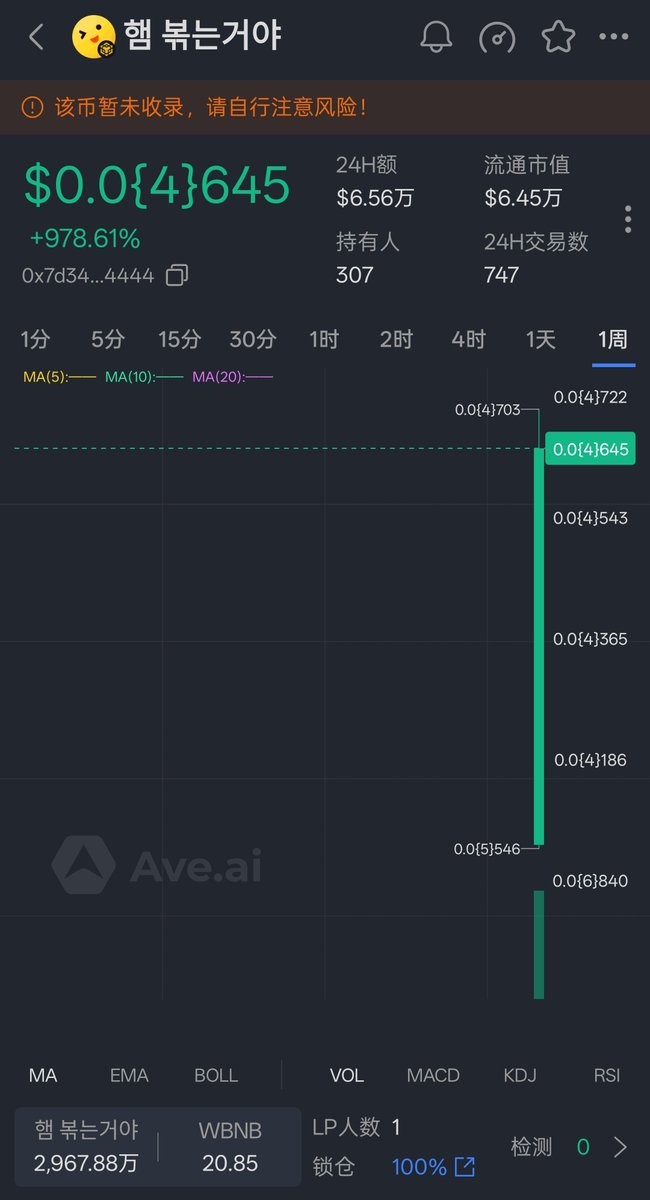650x1200 pixels.
Task: Select the 30分 timeframe
Action: pyautogui.click(x=252, y=339)
